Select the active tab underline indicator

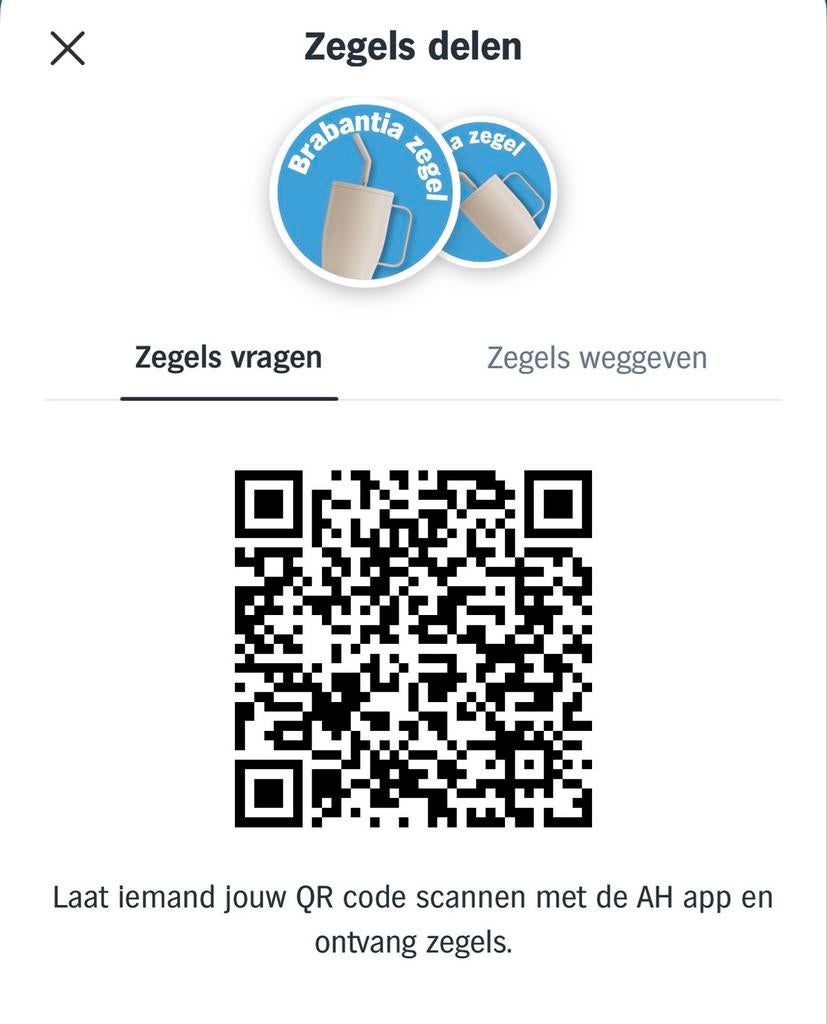(x=228, y=397)
